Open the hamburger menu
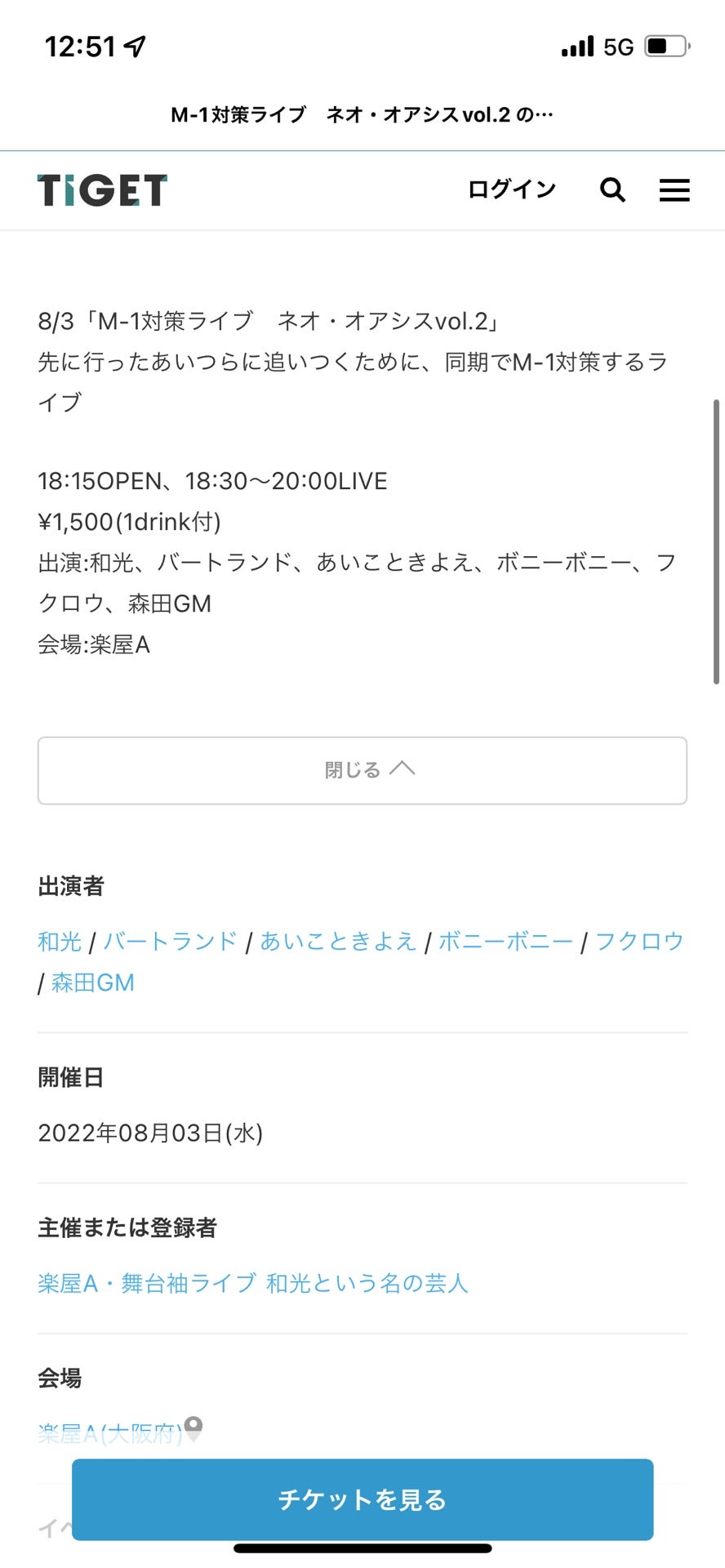This screenshot has width=725, height=1568. (x=674, y=190)
